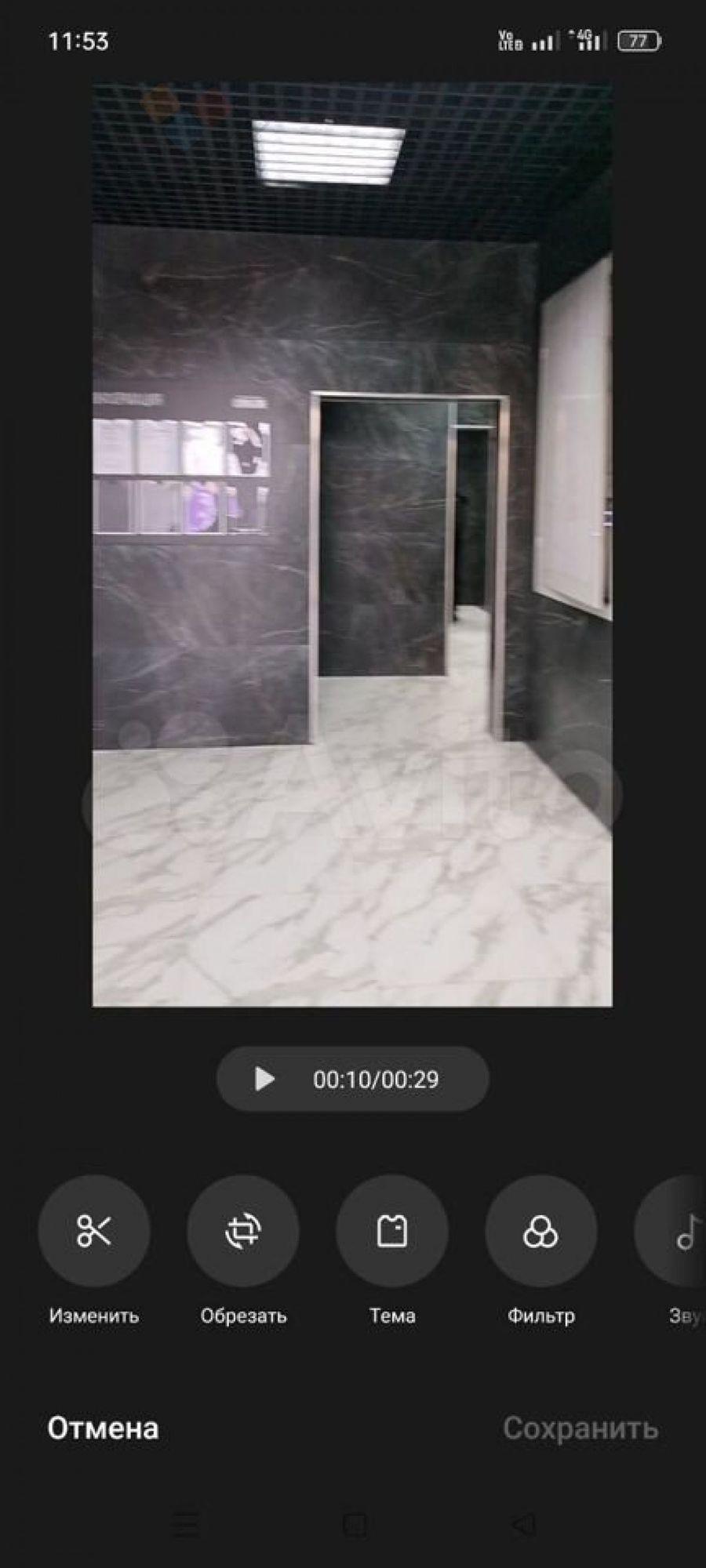Image resolution: width=706 pixels, height=1568 pixels.
Task: Cancel editing with Отмена
Action: click(103, 1428)
